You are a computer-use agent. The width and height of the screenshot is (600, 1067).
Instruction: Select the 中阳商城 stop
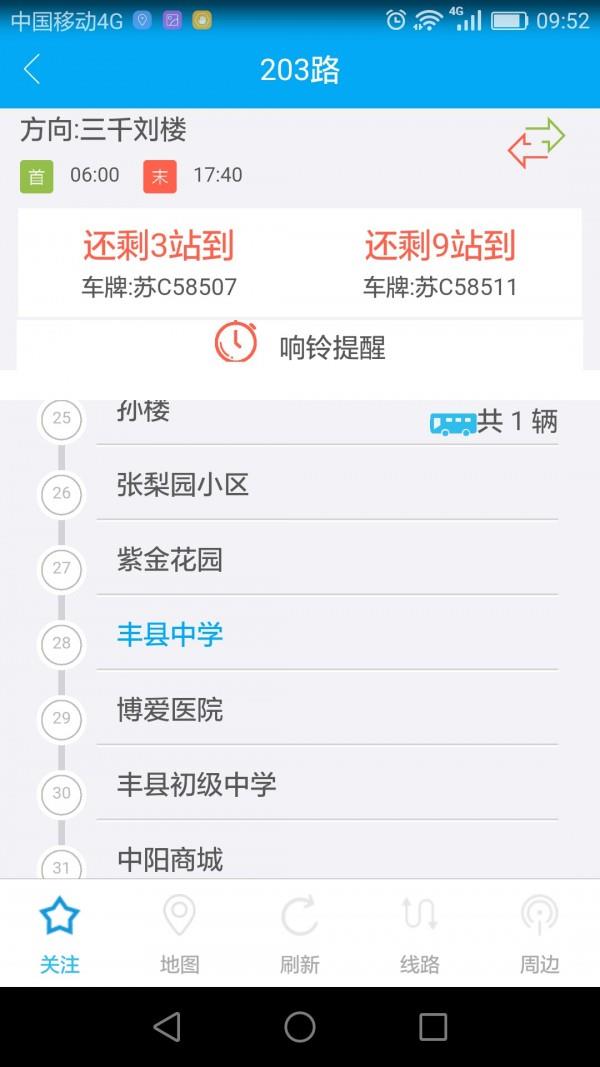(170, 860)
